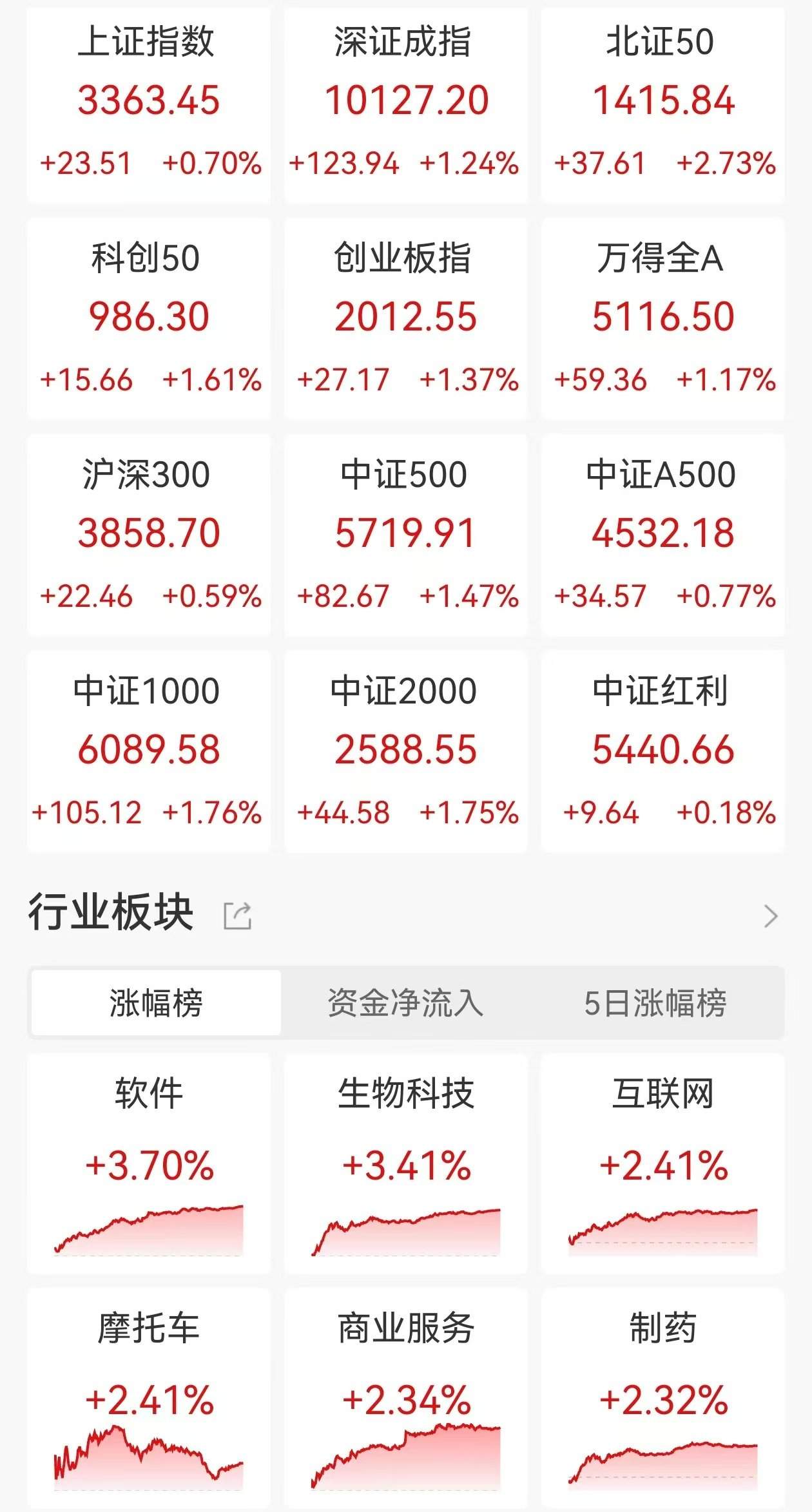Select the 上证指数 index card
The width and height of the screenshot is (812, 1512).
(x=149, y=103)
